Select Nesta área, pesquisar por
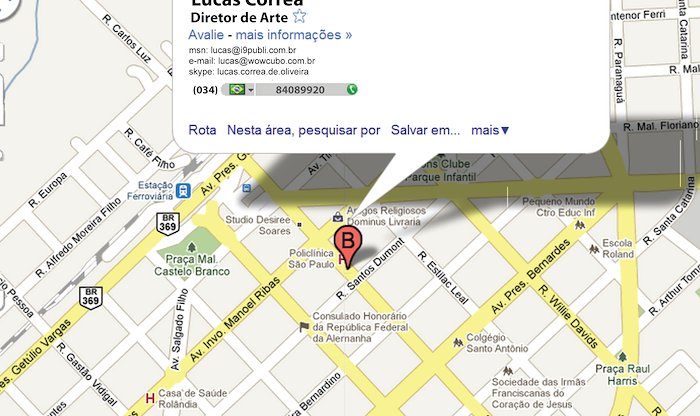 click(x=303, y=130)
